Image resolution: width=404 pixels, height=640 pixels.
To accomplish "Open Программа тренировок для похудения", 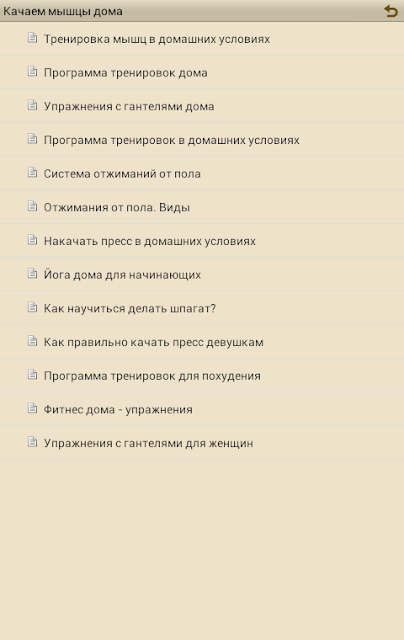I will (x=202, y=376).
